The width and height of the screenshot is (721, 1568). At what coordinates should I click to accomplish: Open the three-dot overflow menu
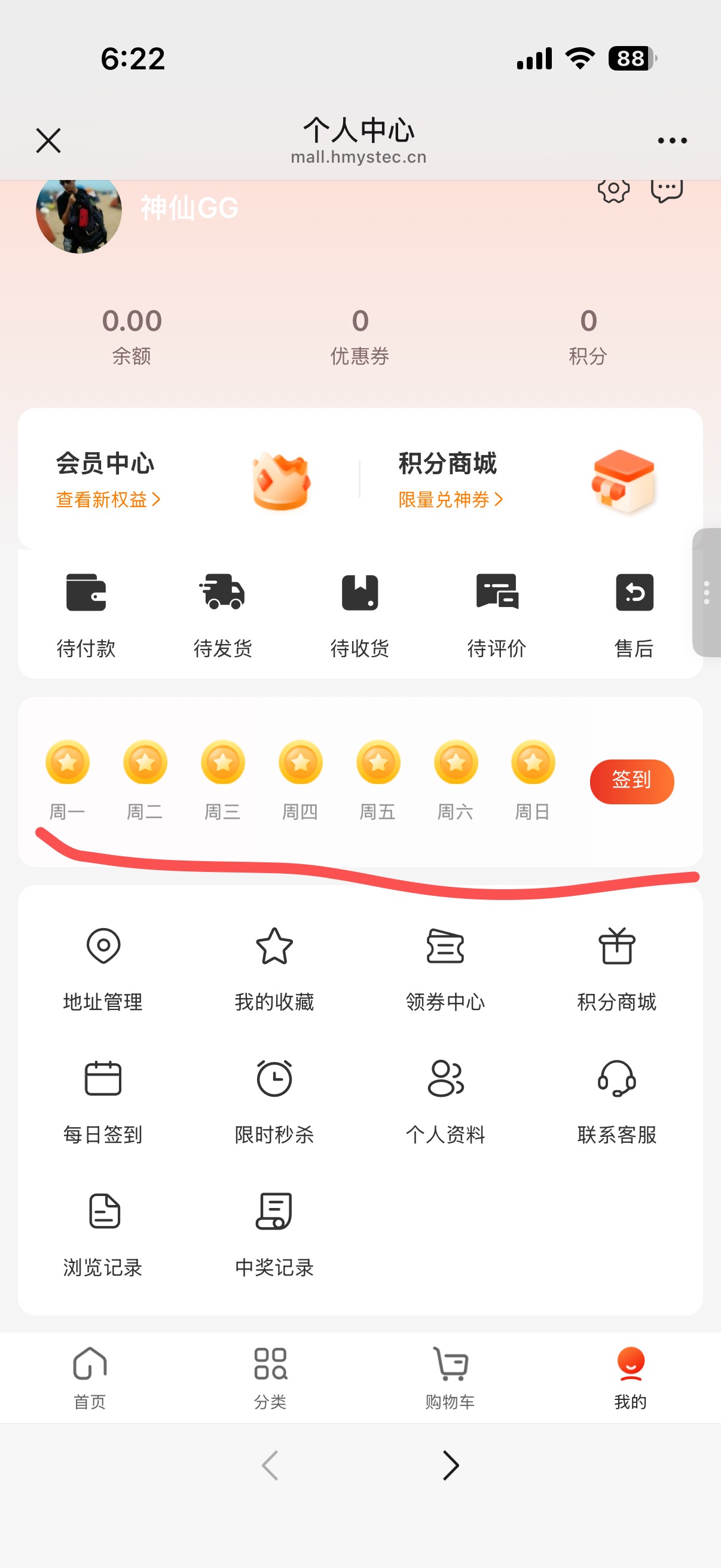(x=672, y=141)
